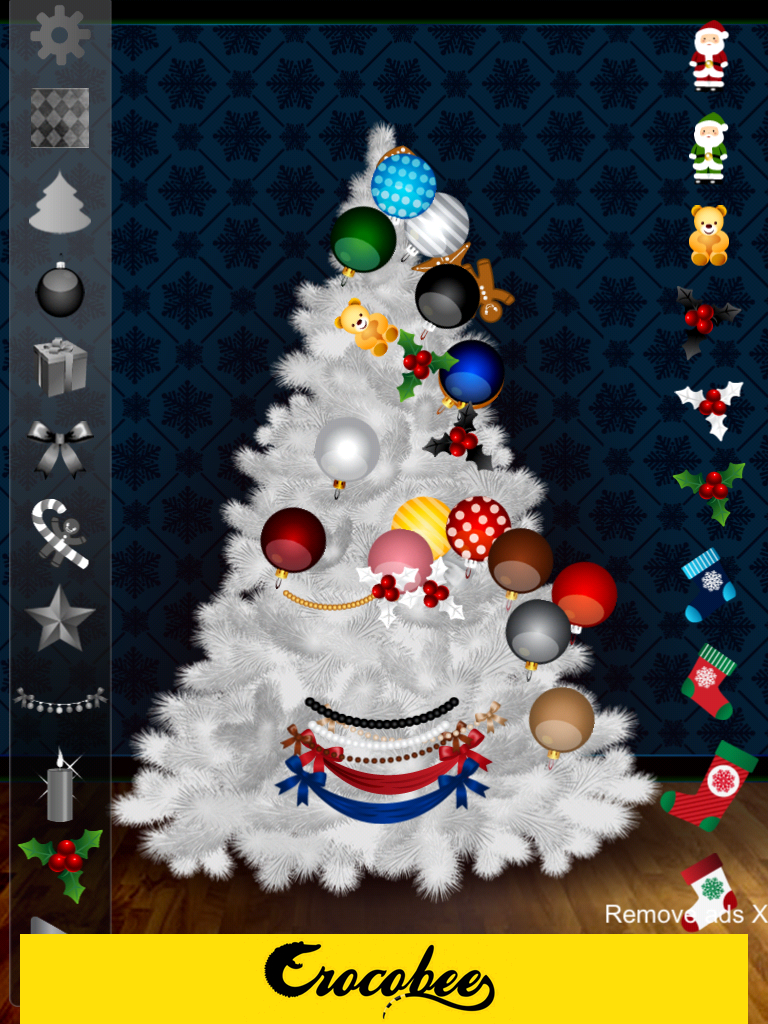
Task: Open the candy cane category
Action: tap(60, 533)
